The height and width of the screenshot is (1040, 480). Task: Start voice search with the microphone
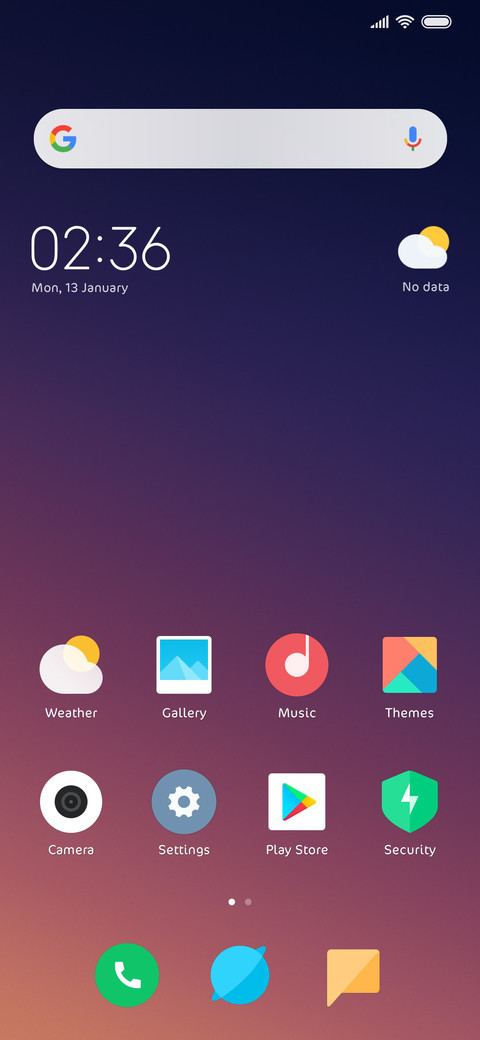pos(412,139)
